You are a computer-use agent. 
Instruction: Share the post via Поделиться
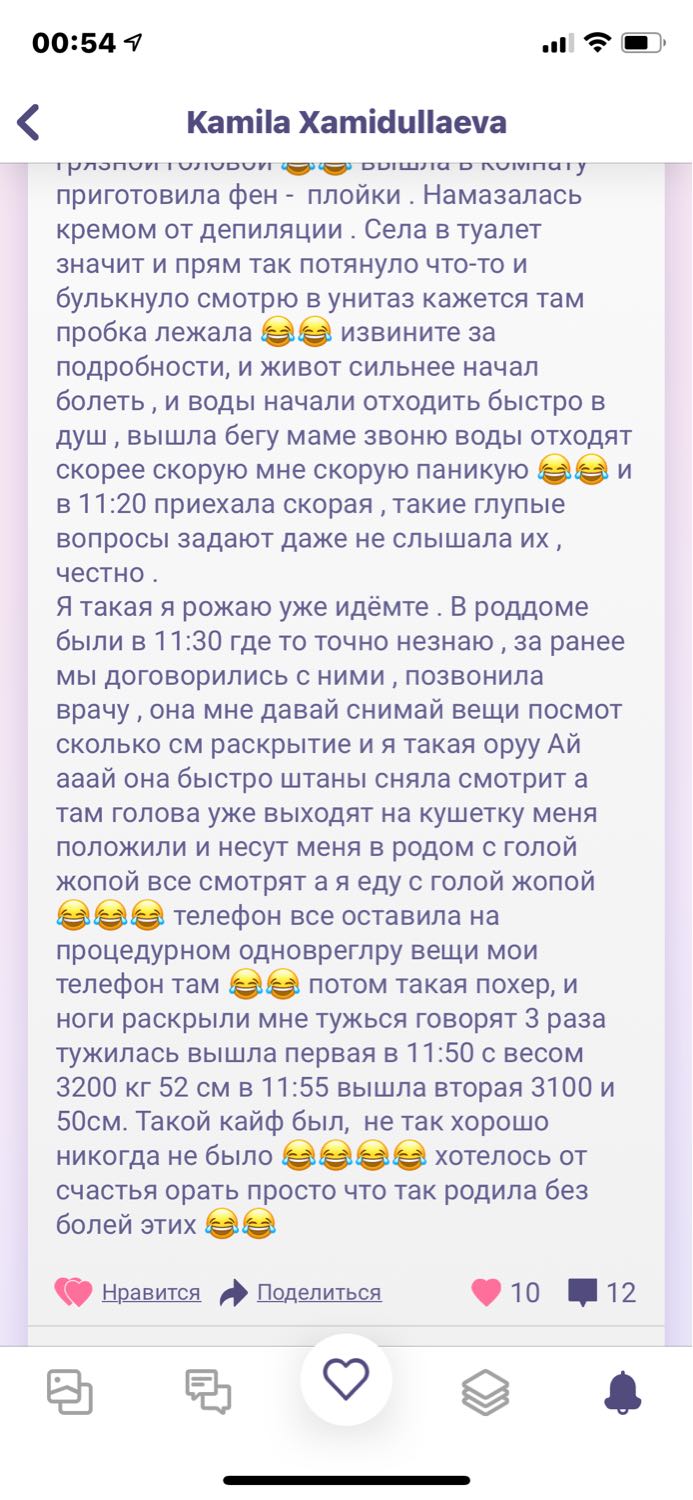pyautogui.click(x=300, y=1292)
